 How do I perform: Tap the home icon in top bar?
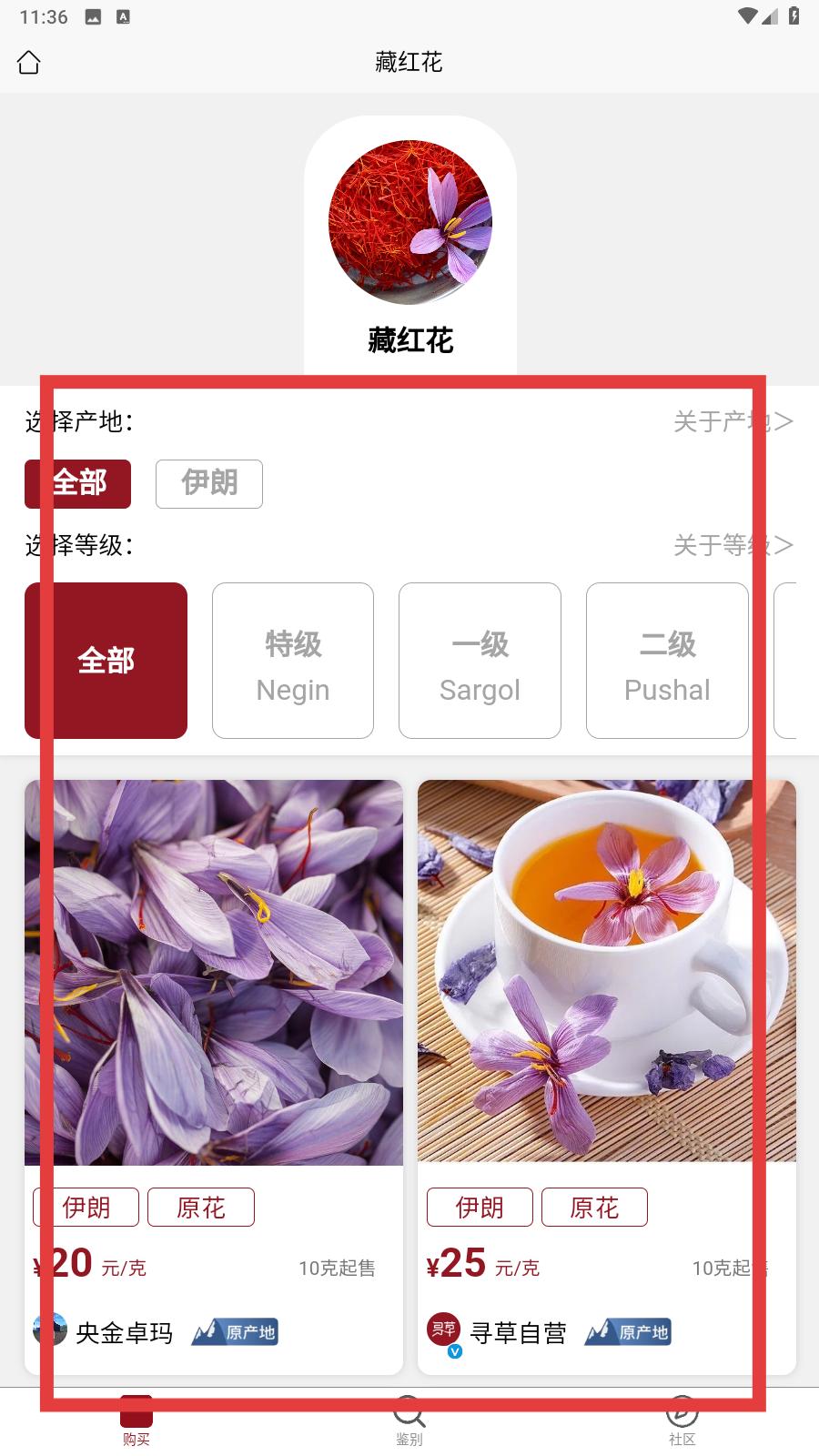click(29, 63)
